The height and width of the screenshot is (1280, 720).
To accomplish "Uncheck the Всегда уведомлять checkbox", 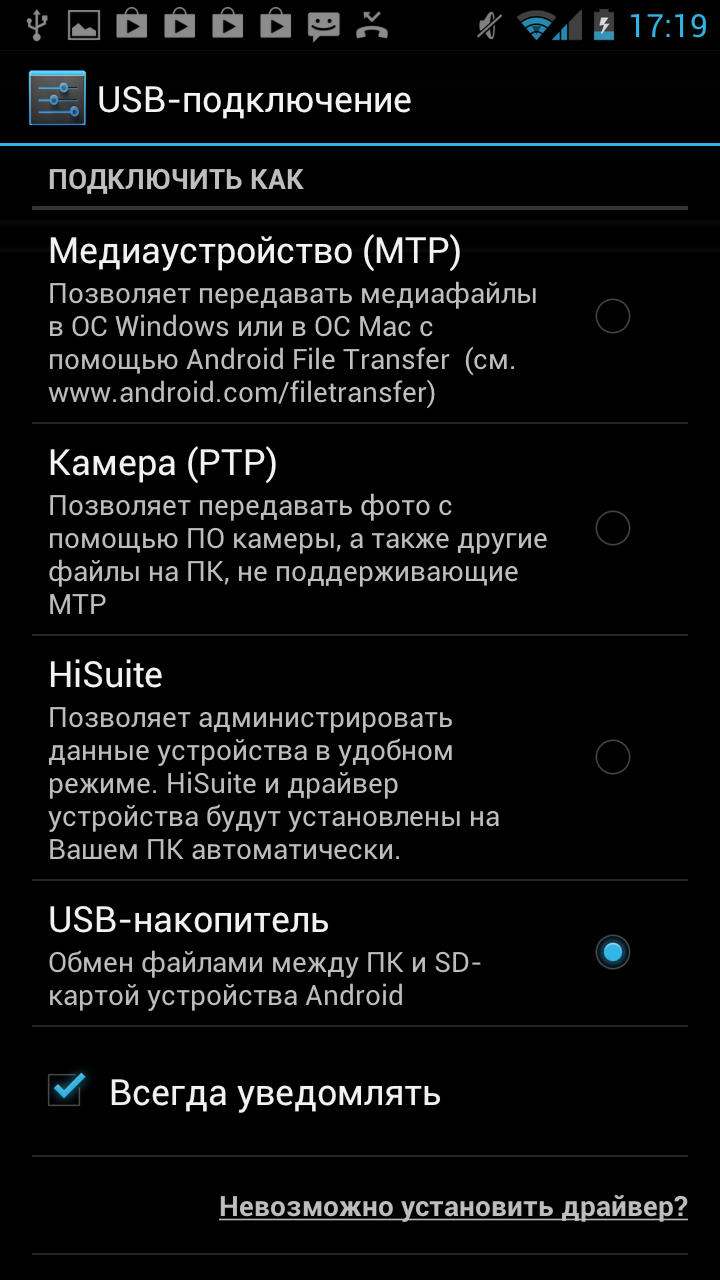I will (66, 1091).
